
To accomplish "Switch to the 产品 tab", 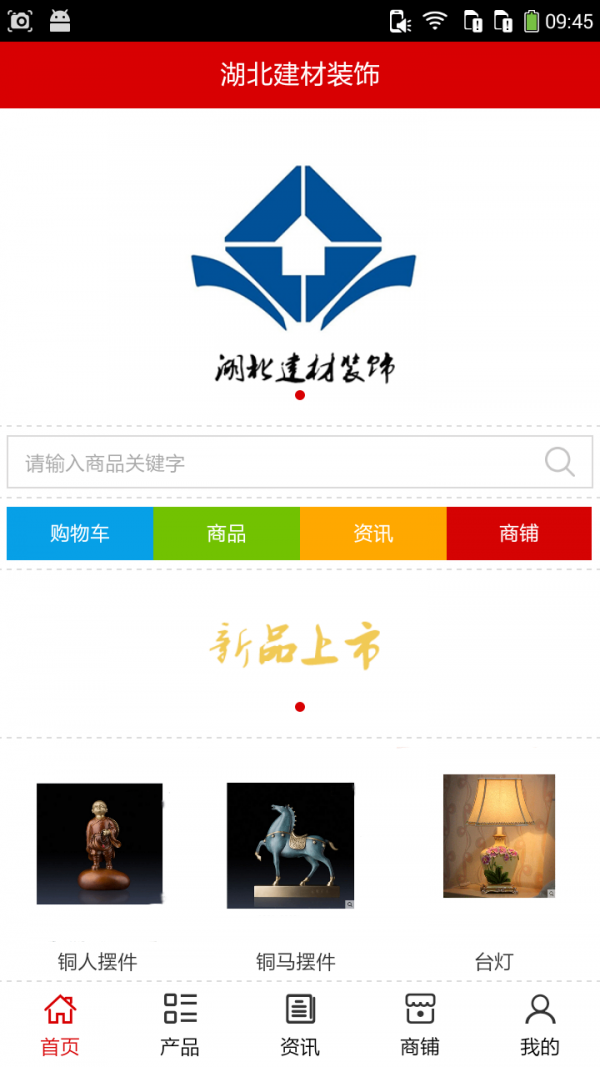I will [x=180, y=1024].
